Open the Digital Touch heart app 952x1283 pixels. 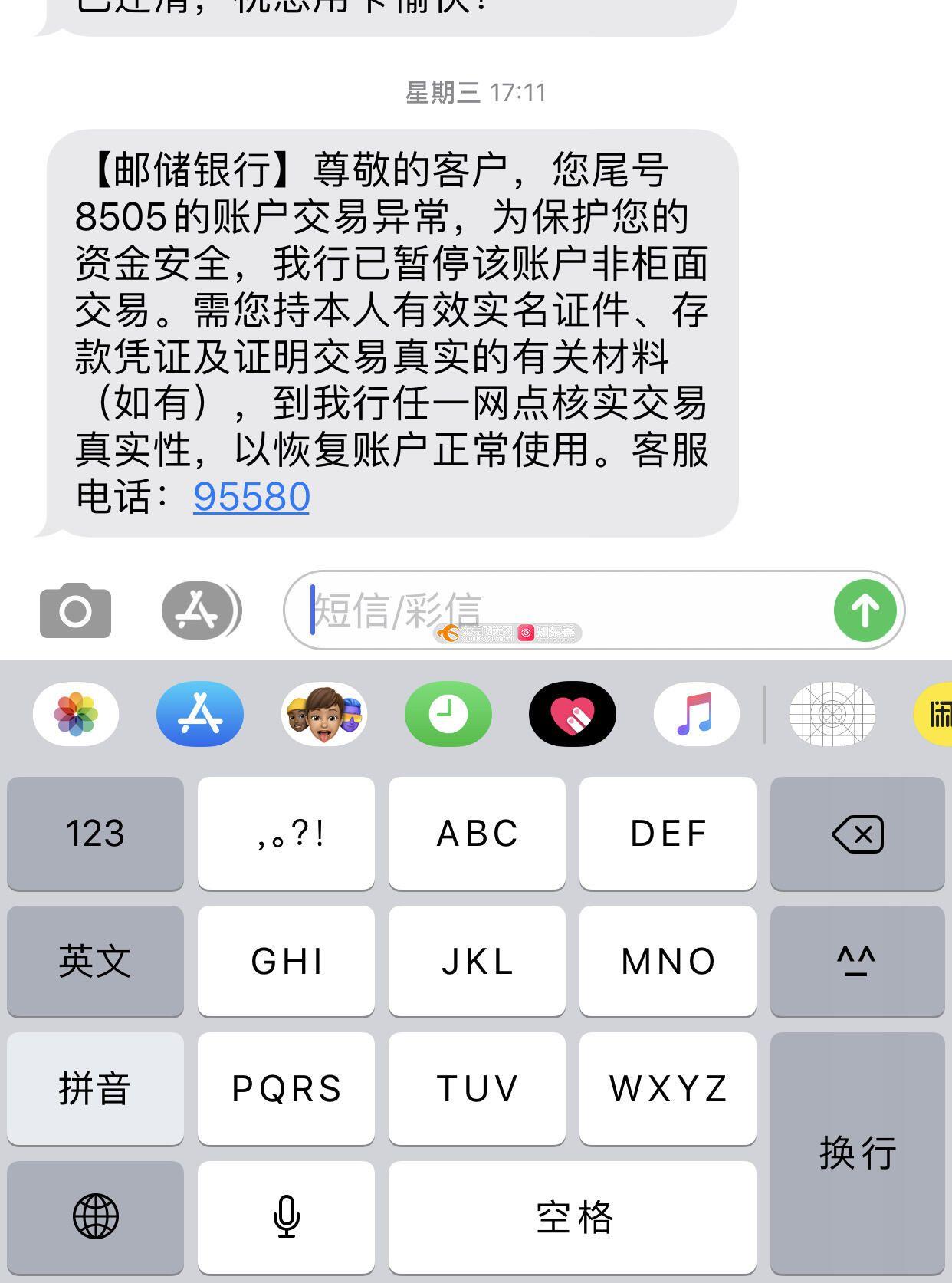tap(573, 714)
